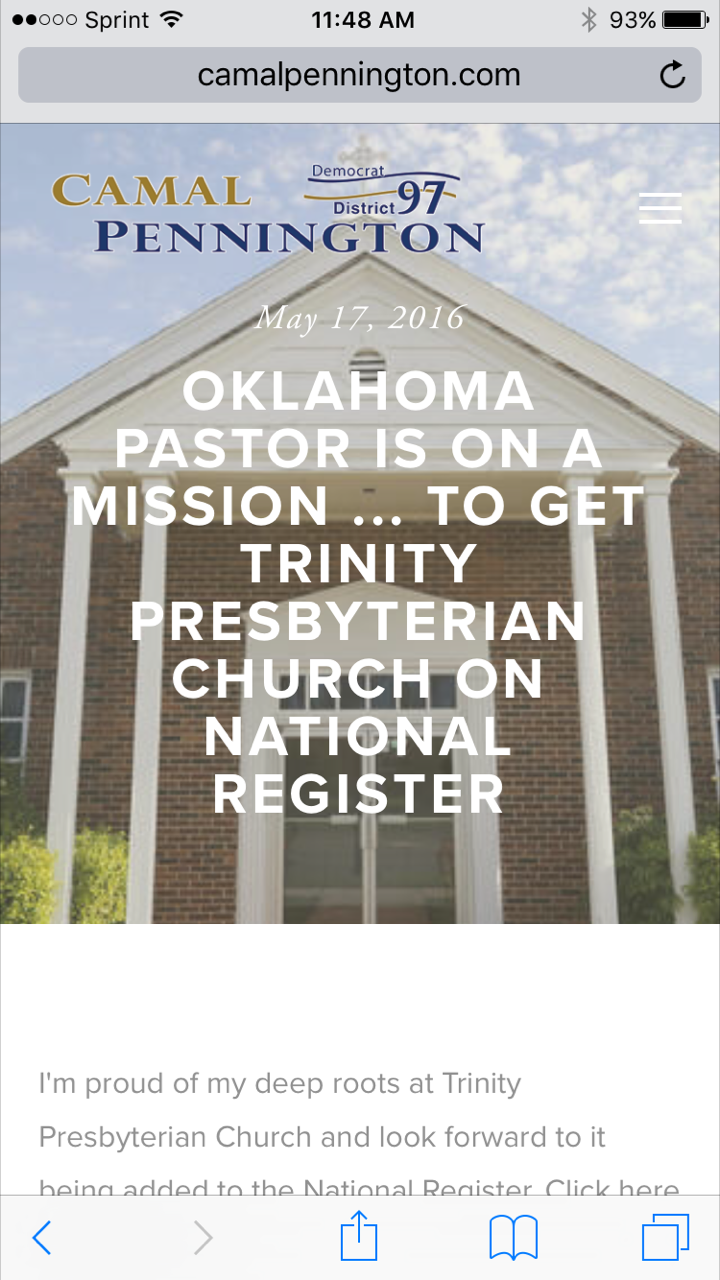Viewport: 720px width, 1280px height.
Task: Tap the camalpennington.com address bar
Action: click(x=359, y=75)
